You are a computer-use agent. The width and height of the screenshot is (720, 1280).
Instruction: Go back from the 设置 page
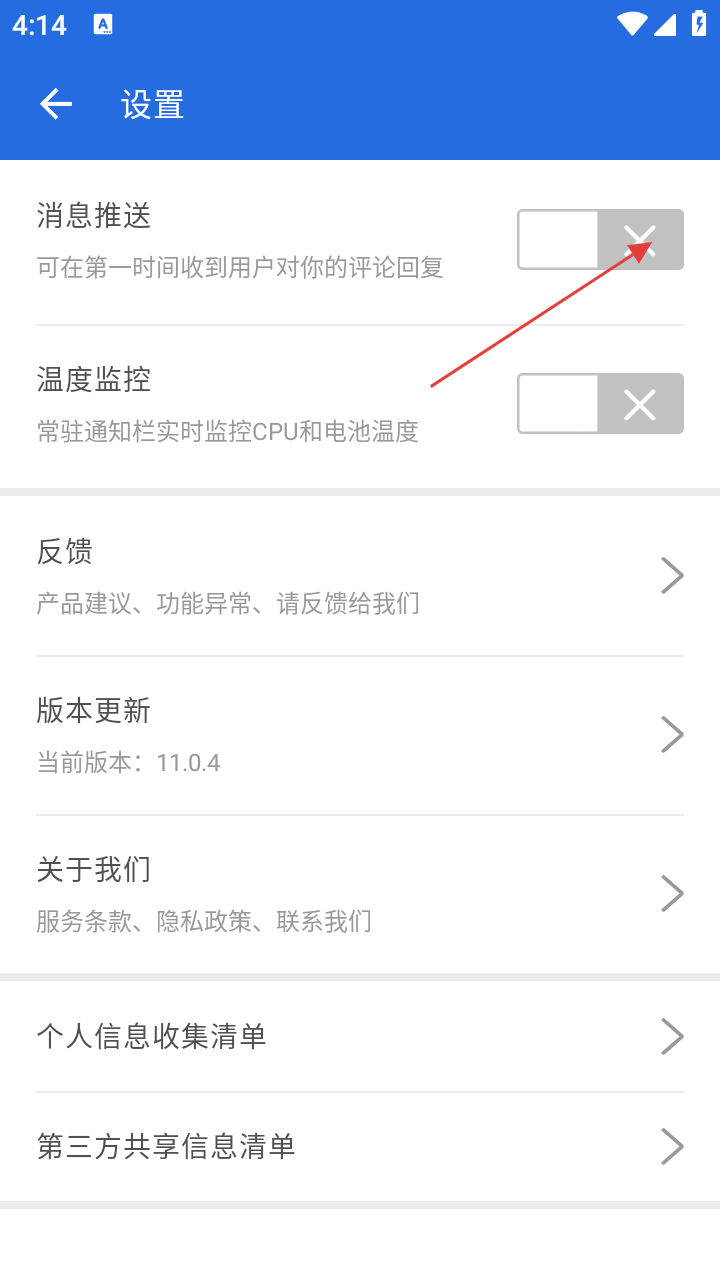coord(56,104)
